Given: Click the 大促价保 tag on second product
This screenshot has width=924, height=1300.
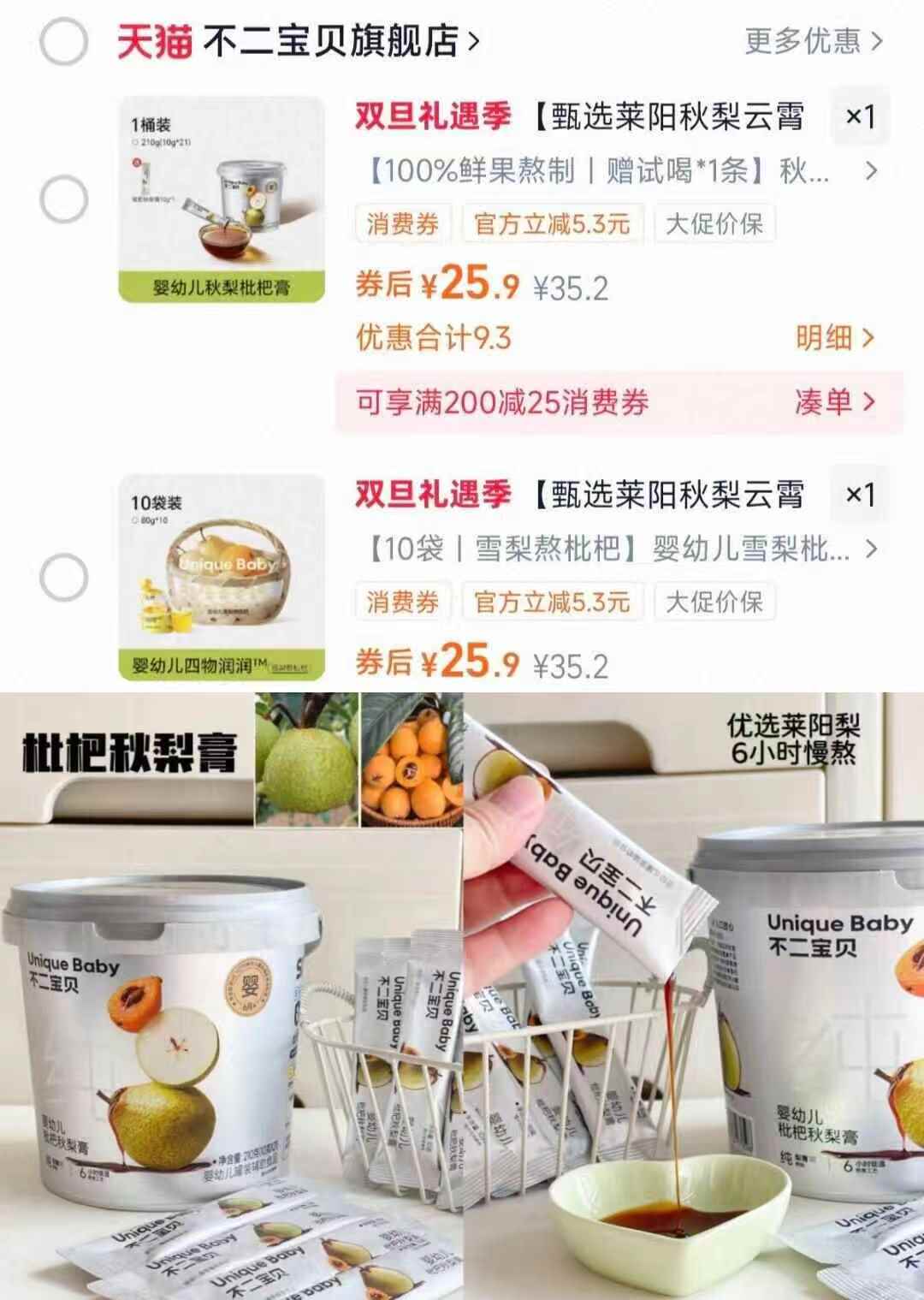Looking at the screenshot, I should (x=714, y=603).
